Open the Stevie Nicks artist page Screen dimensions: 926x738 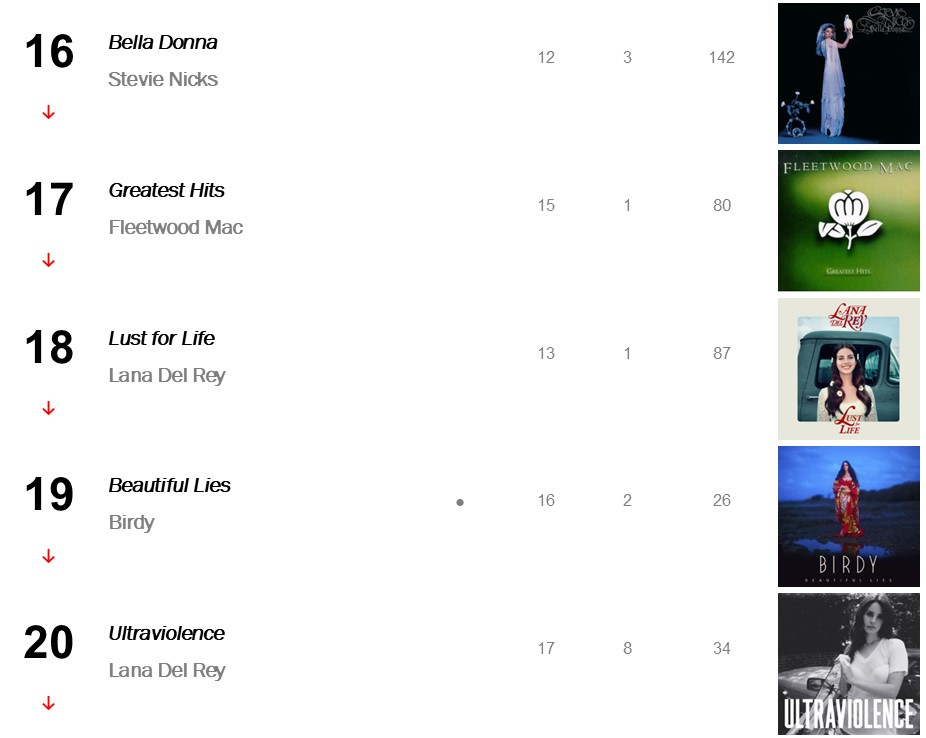click(163, 79)
